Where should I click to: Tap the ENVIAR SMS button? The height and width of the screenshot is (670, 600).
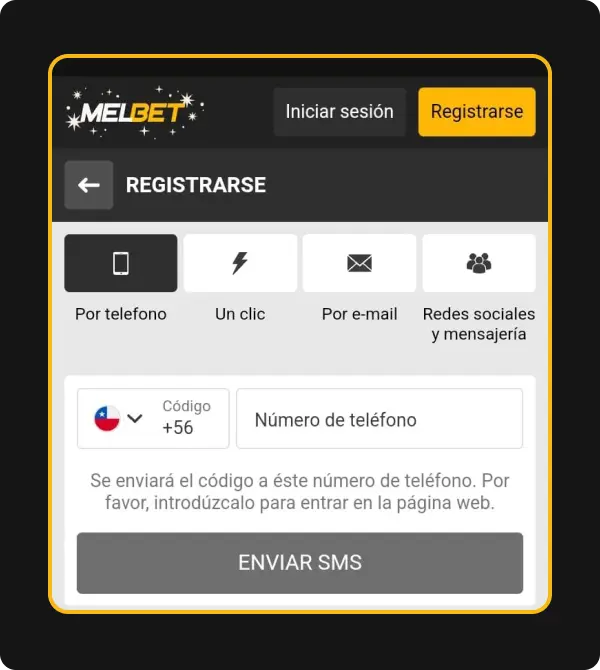[300, 563]
